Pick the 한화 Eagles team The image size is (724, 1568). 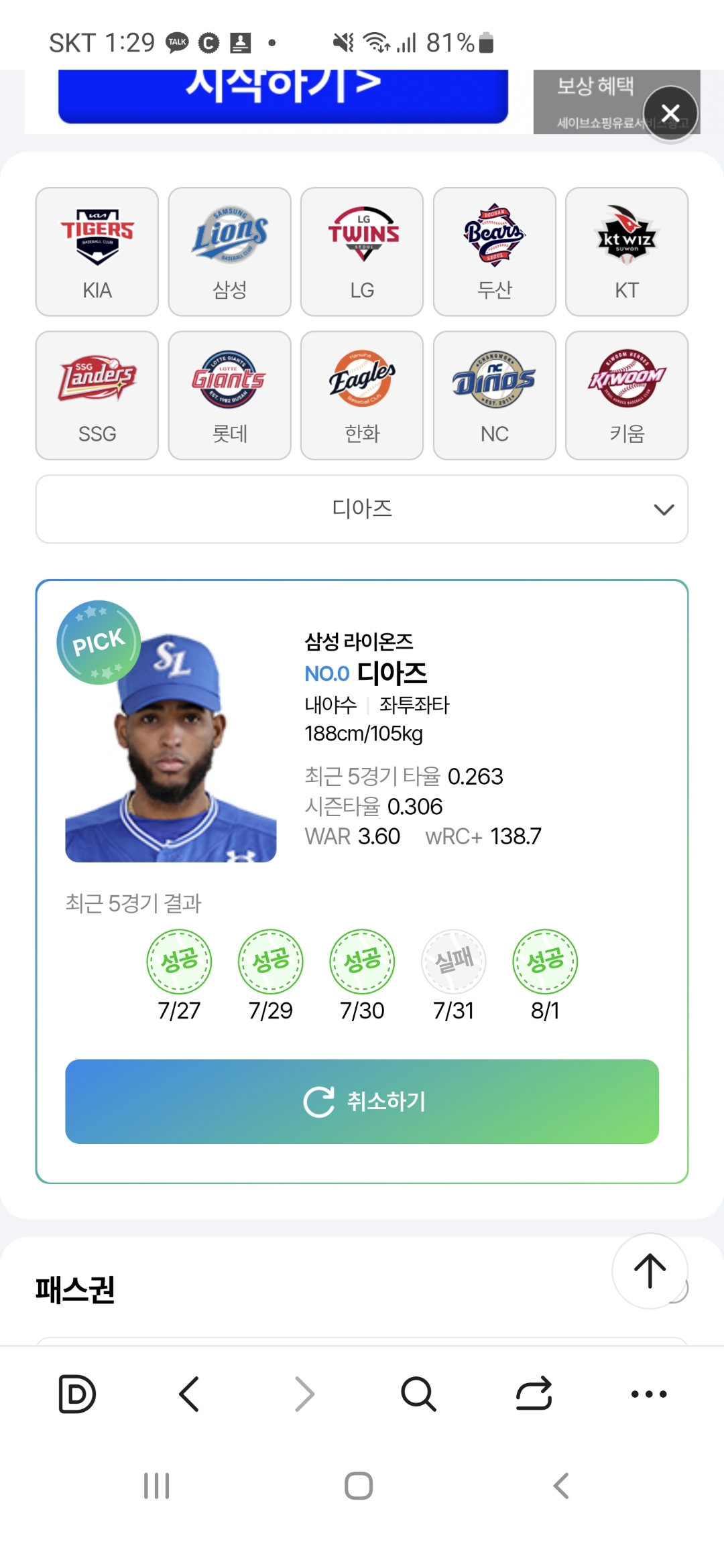pos(362,395)
